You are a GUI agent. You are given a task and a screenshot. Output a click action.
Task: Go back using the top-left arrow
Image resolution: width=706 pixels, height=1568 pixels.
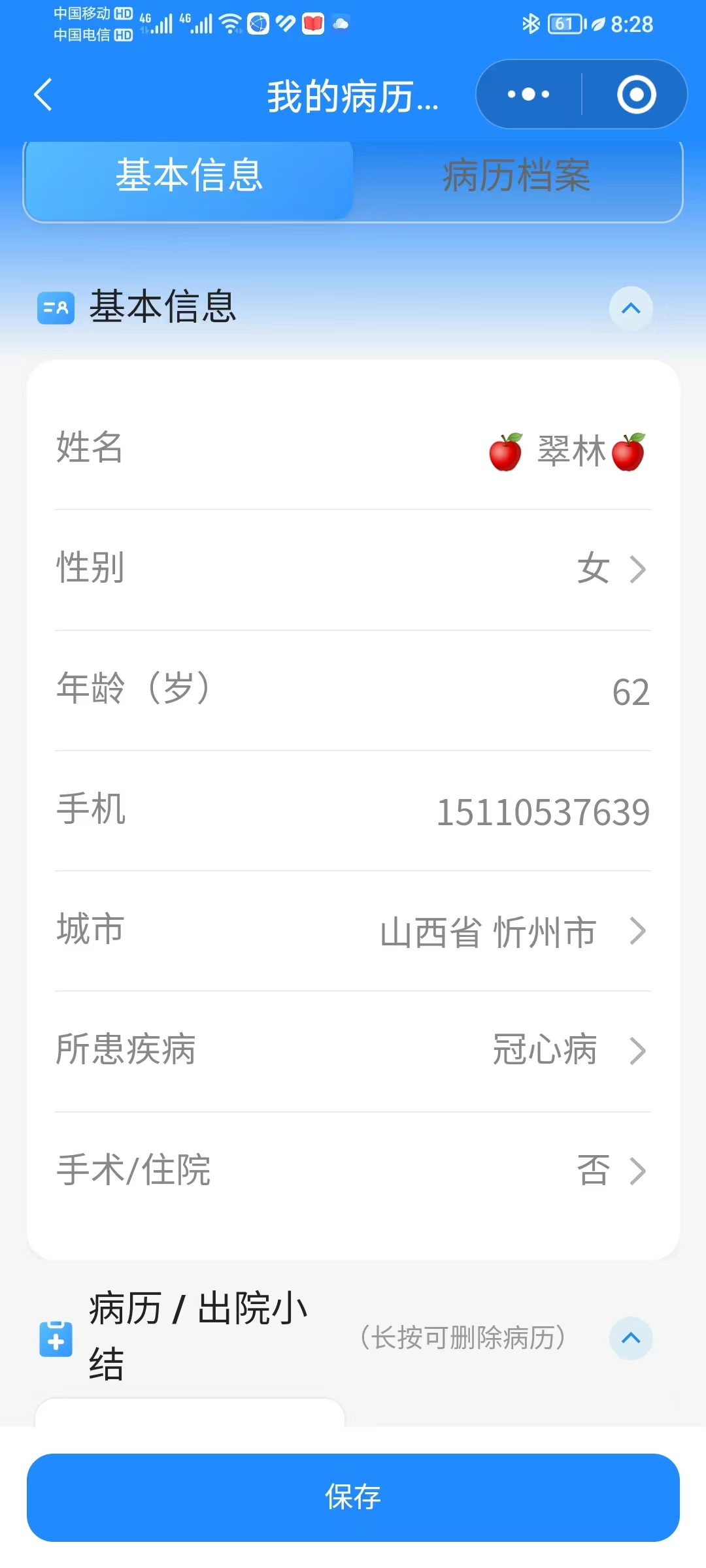(43, 95)
